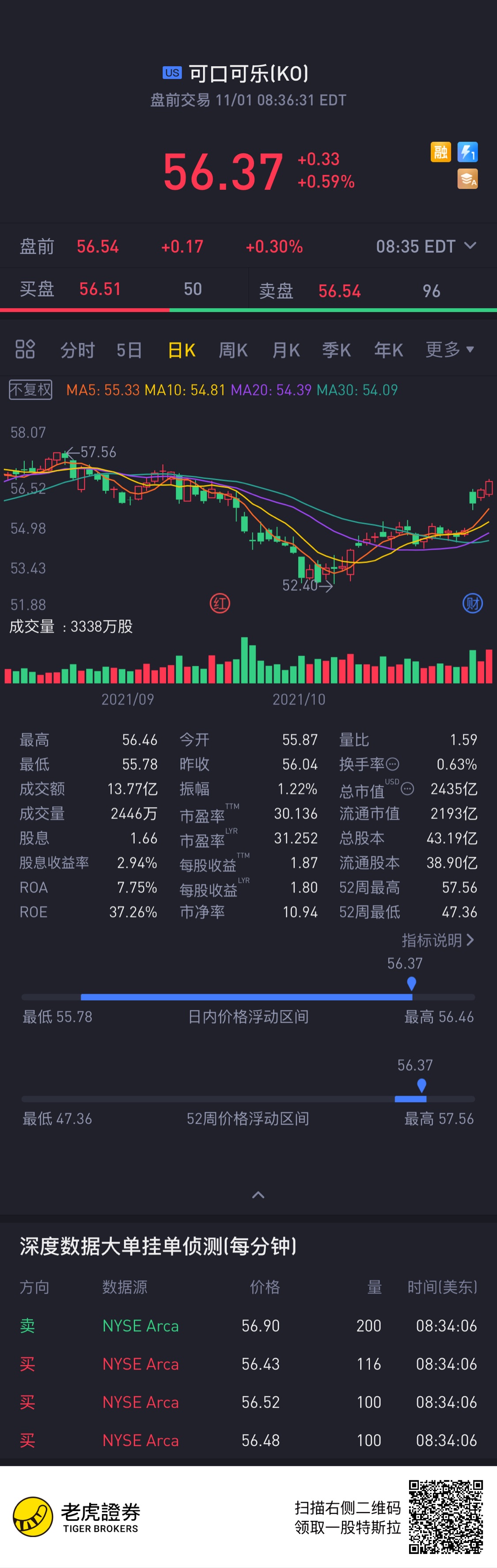This screenshot has height=1568, width=497.
Task: Tap the 红 dividend marker on chart
Action: pos(220,603)
